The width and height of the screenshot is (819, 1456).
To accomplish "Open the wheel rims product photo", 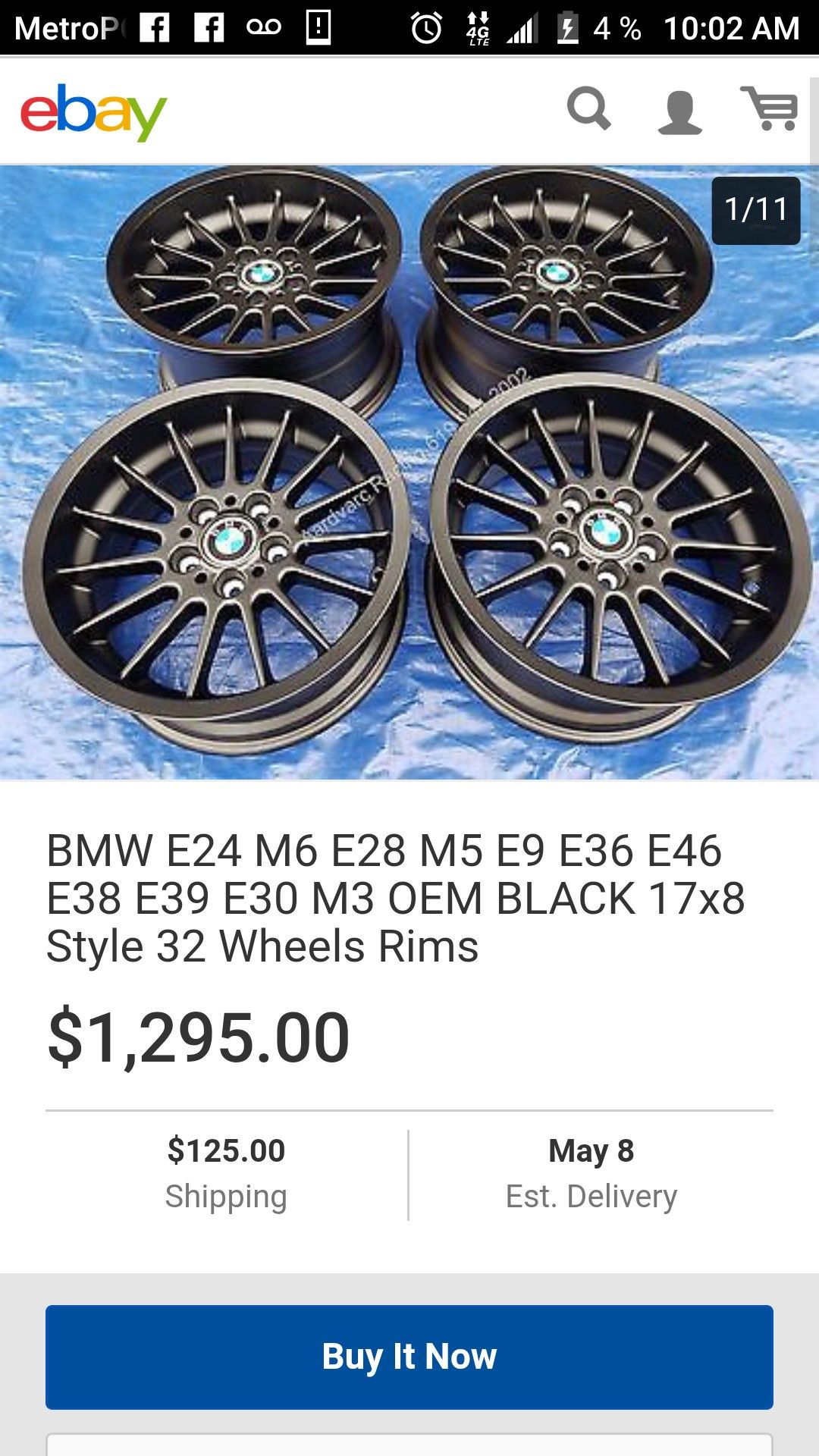I will click(409, 470).
